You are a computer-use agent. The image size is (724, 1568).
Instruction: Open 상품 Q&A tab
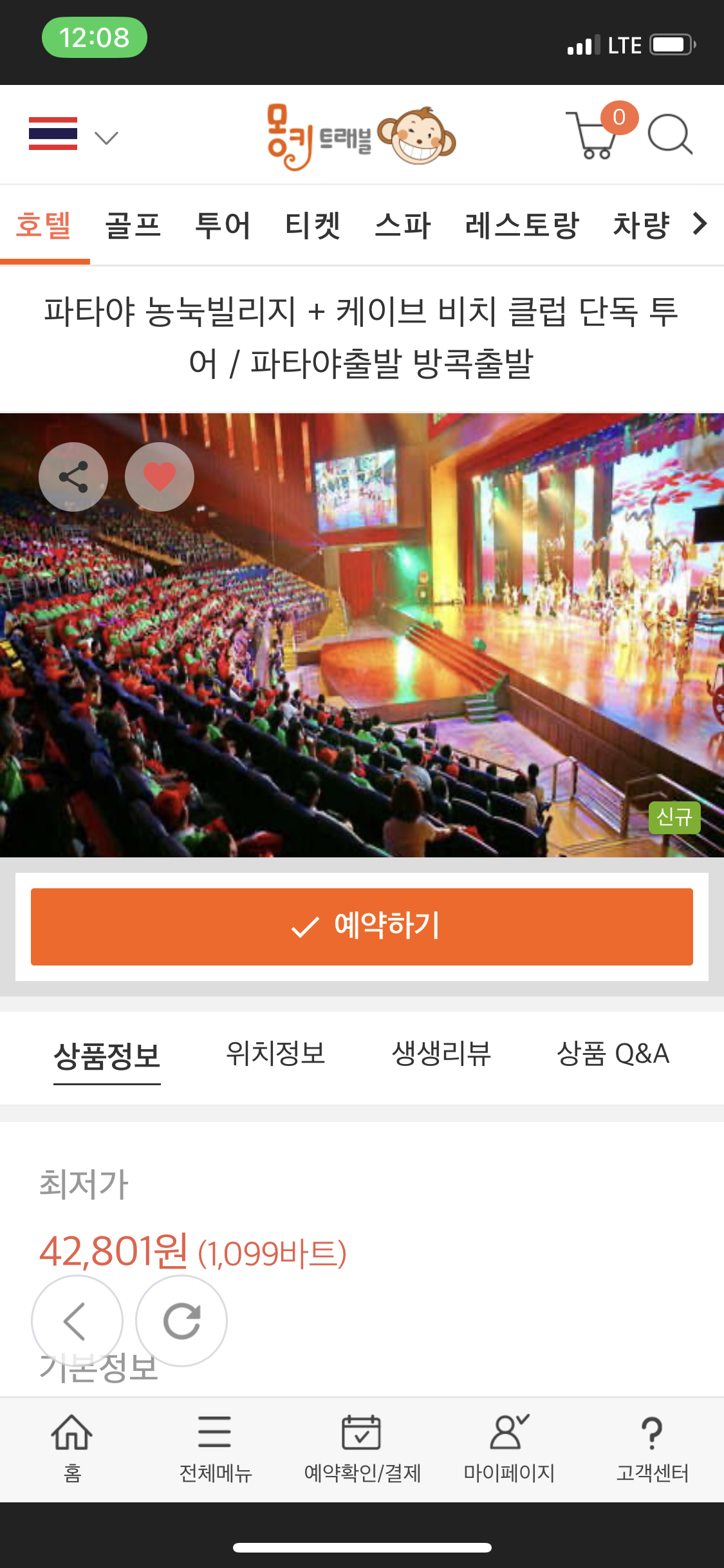[x=613, y=1054]
